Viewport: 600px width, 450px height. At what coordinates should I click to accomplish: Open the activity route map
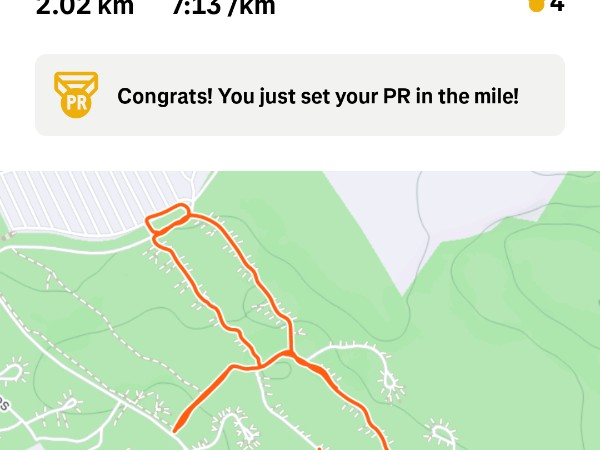click(300, 310)
